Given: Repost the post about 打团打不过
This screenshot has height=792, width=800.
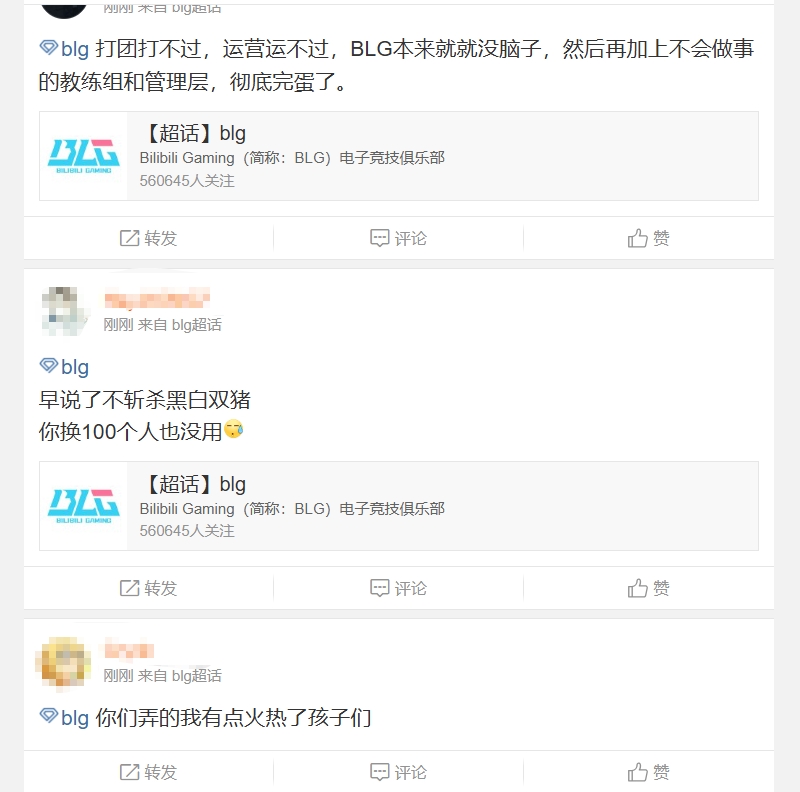Looking at the screenshot, I should click(x=148, y=238).
